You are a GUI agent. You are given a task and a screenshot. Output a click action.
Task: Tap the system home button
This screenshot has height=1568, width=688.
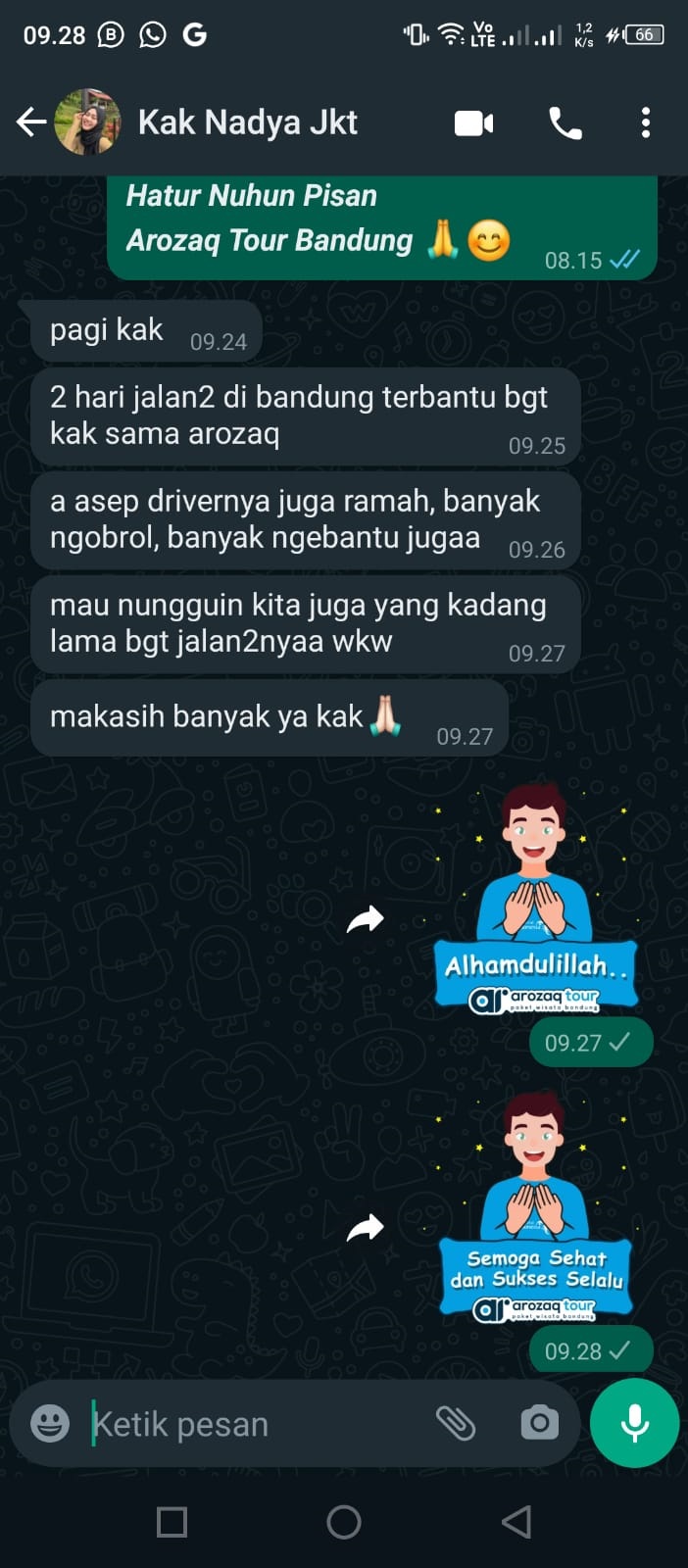click(344, 1522)
